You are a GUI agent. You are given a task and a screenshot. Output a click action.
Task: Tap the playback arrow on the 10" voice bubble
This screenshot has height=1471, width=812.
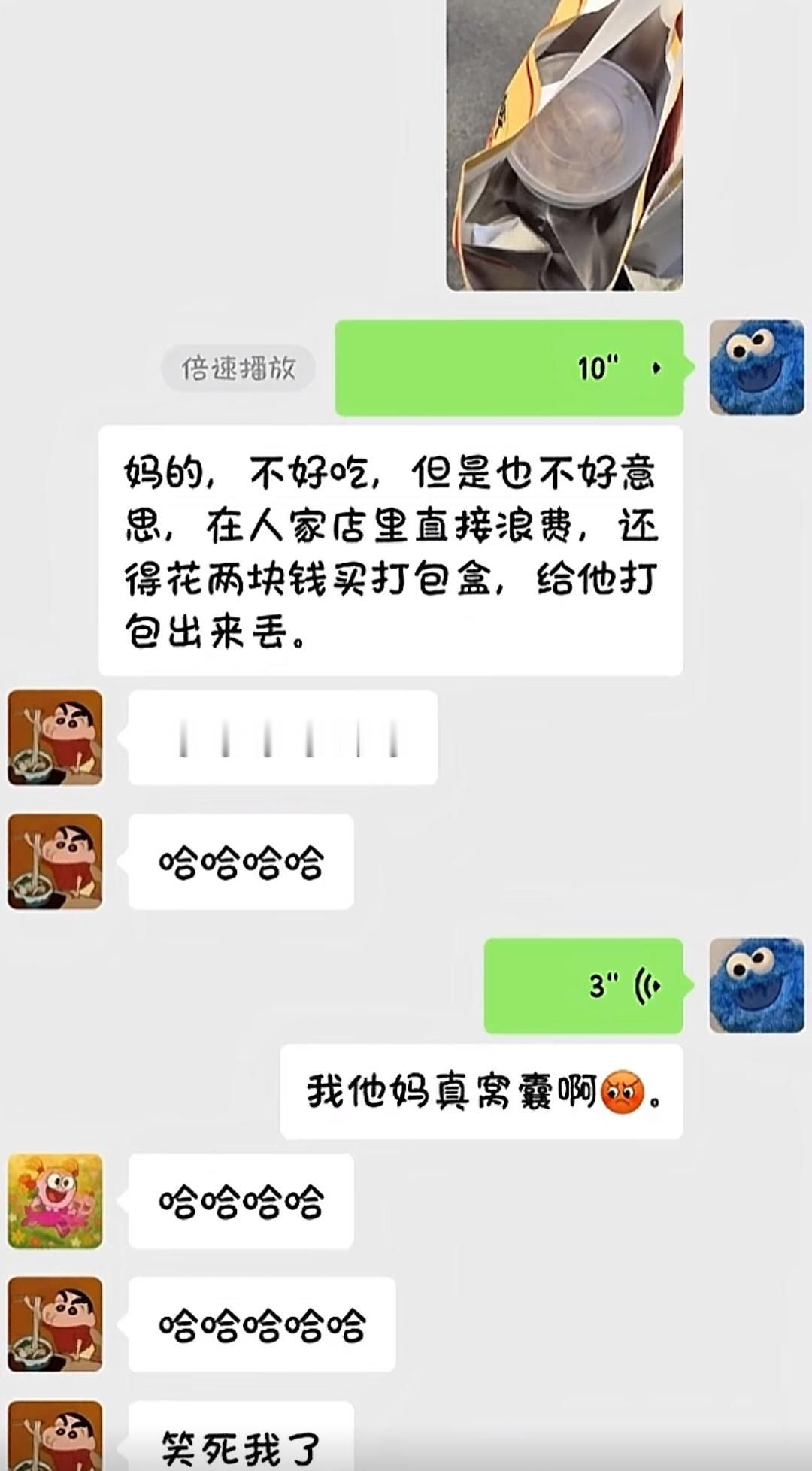657,368
